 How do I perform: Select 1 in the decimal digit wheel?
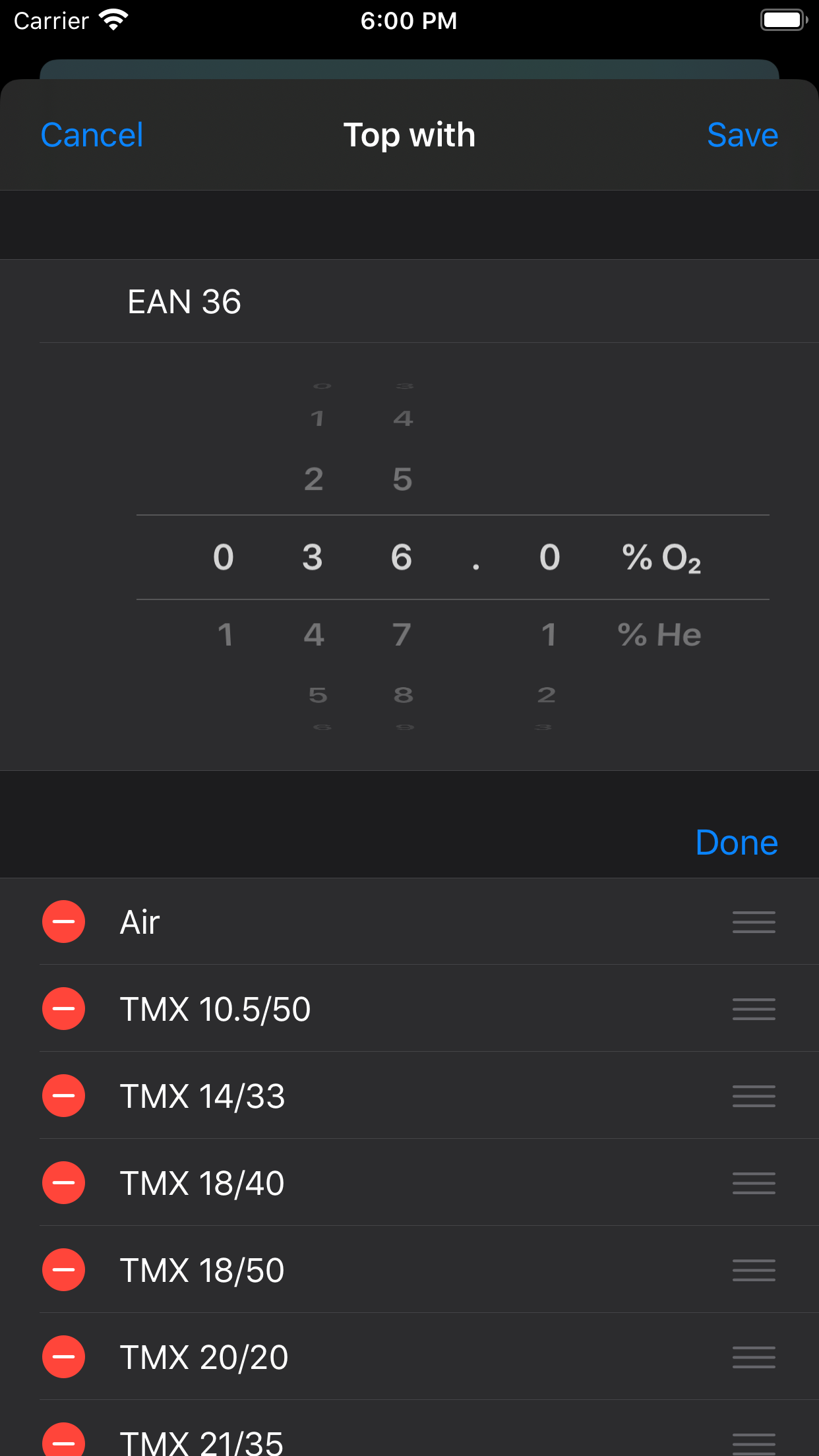tap(549, 635)
